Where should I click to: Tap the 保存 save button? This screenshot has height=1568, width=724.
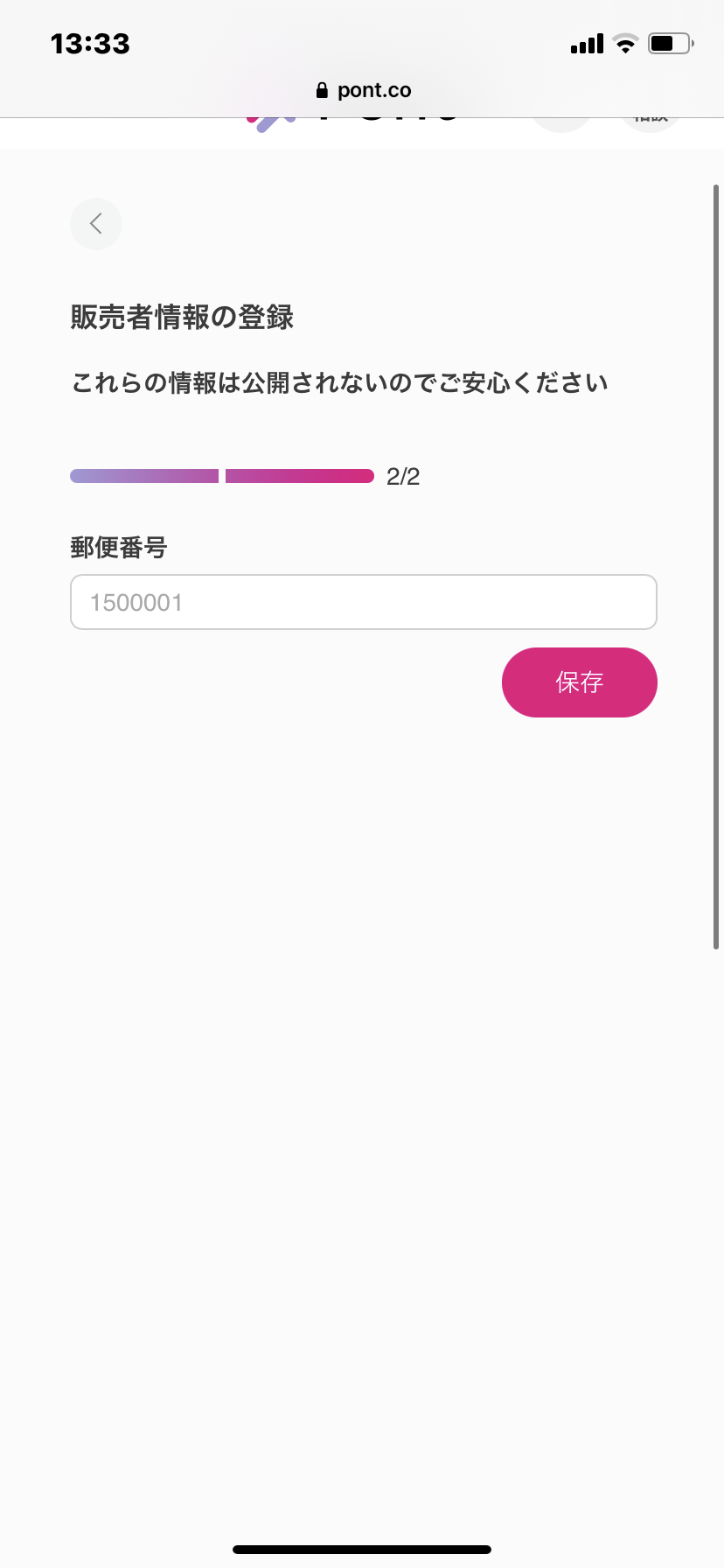(580, 682)
